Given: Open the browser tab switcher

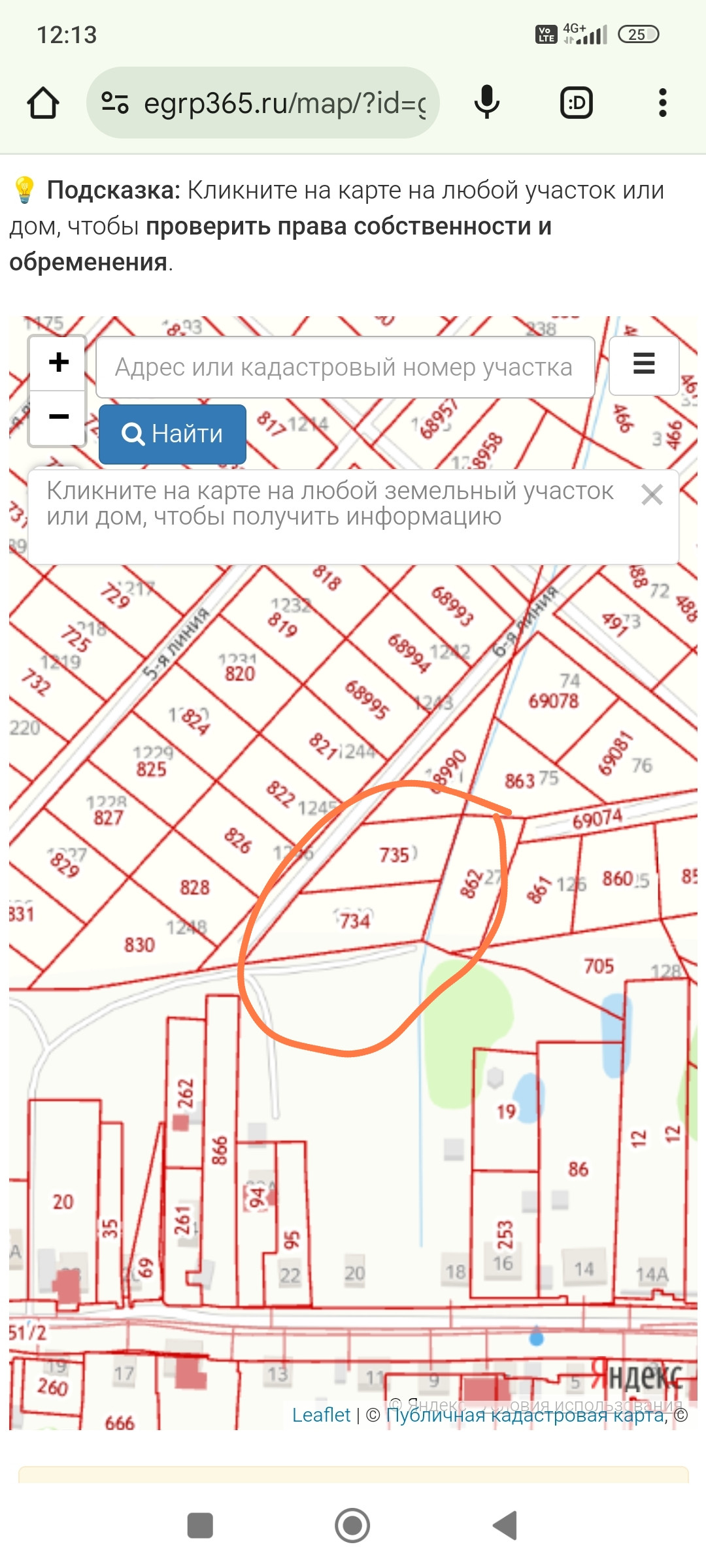Looking at the screenshot, I should pos(577,103).
